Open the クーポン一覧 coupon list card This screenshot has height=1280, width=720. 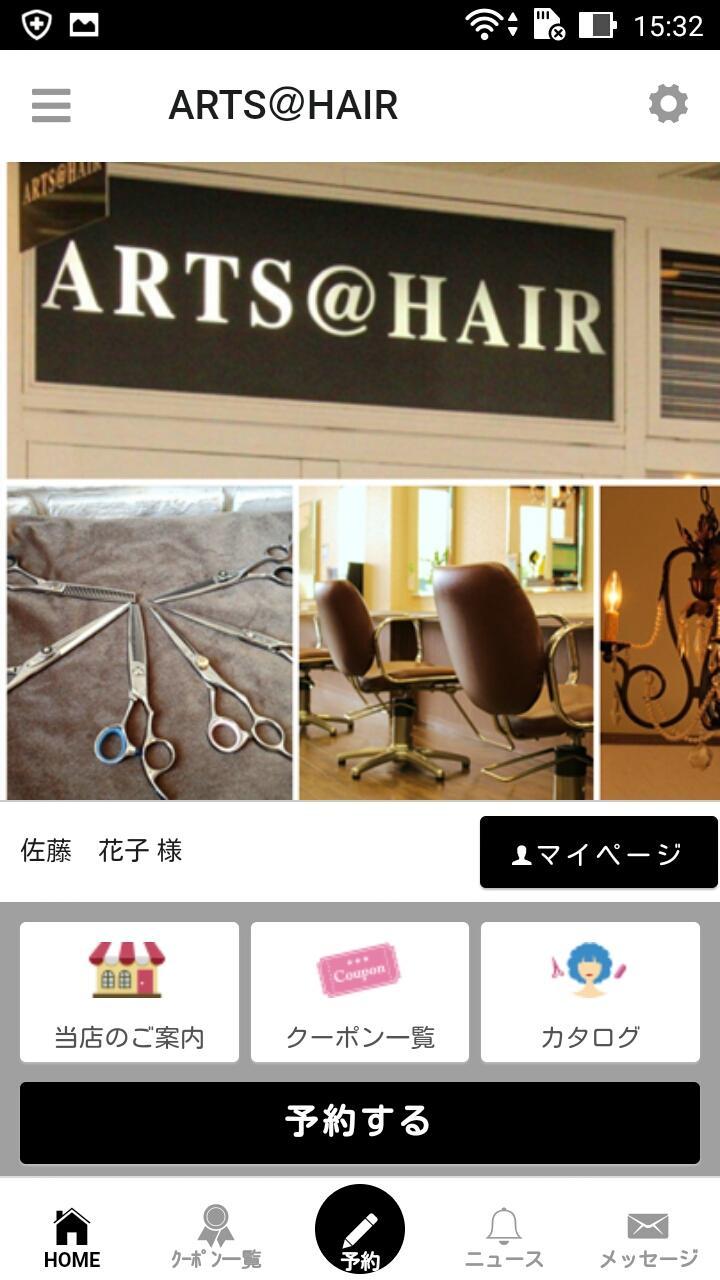pos(360,1037)
